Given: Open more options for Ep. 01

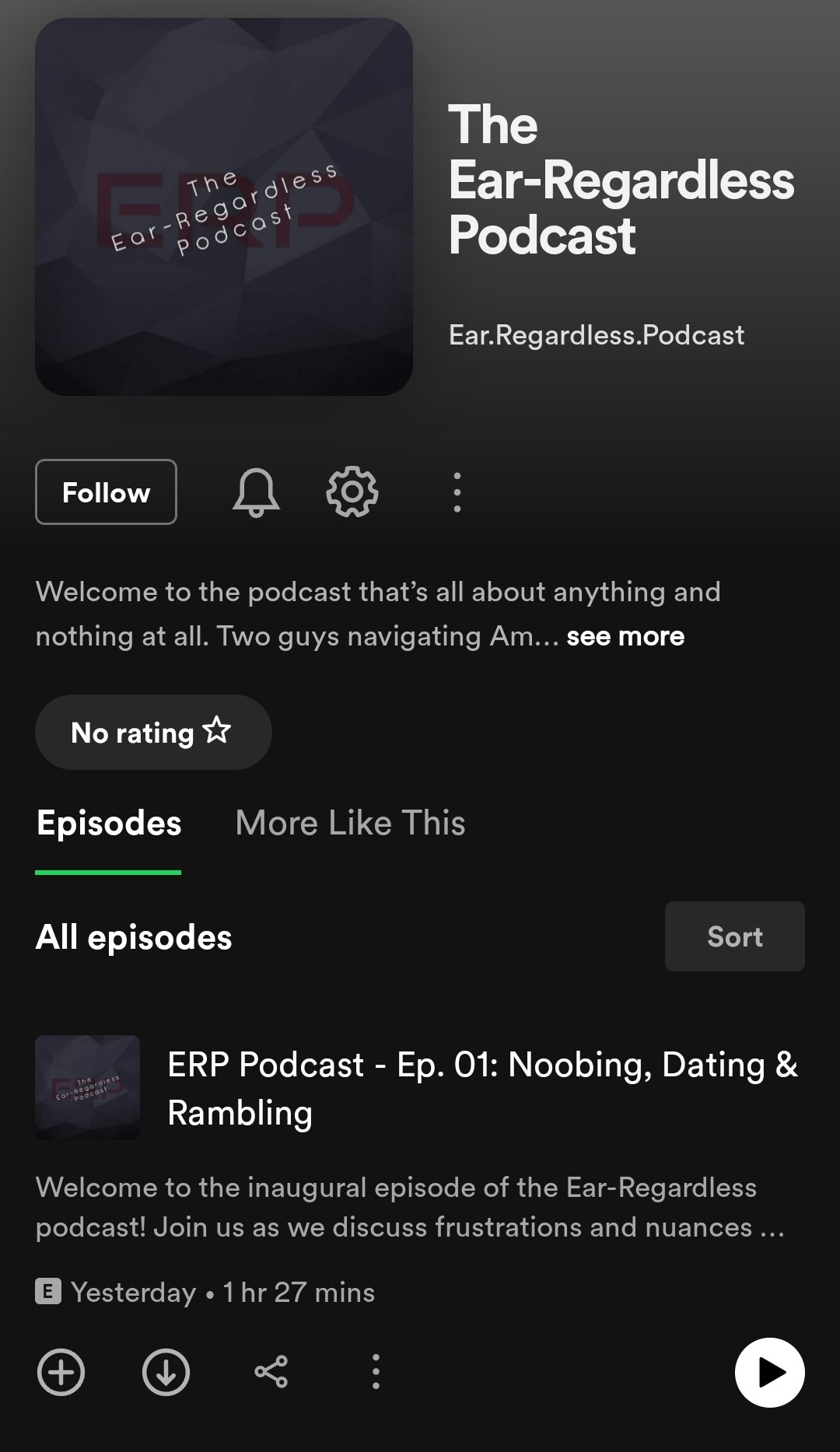Looking at the screenshot, I should pyautogui.click(x=376, y=1373).
